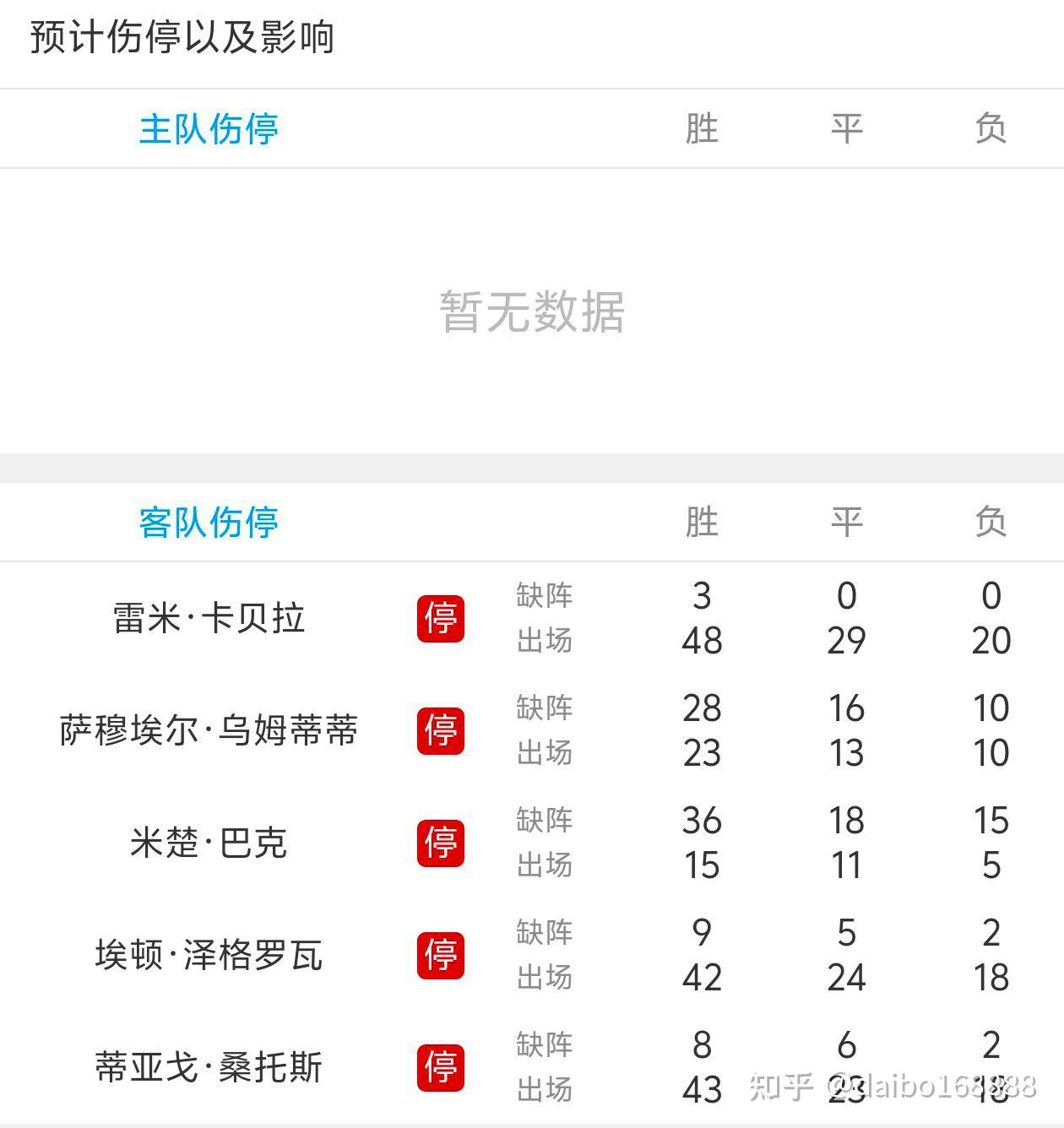The height and width of the screenshot is (1128, 1064).
Task: Tap the 停 badge next to 米楚·巴克
Action: 440,842
